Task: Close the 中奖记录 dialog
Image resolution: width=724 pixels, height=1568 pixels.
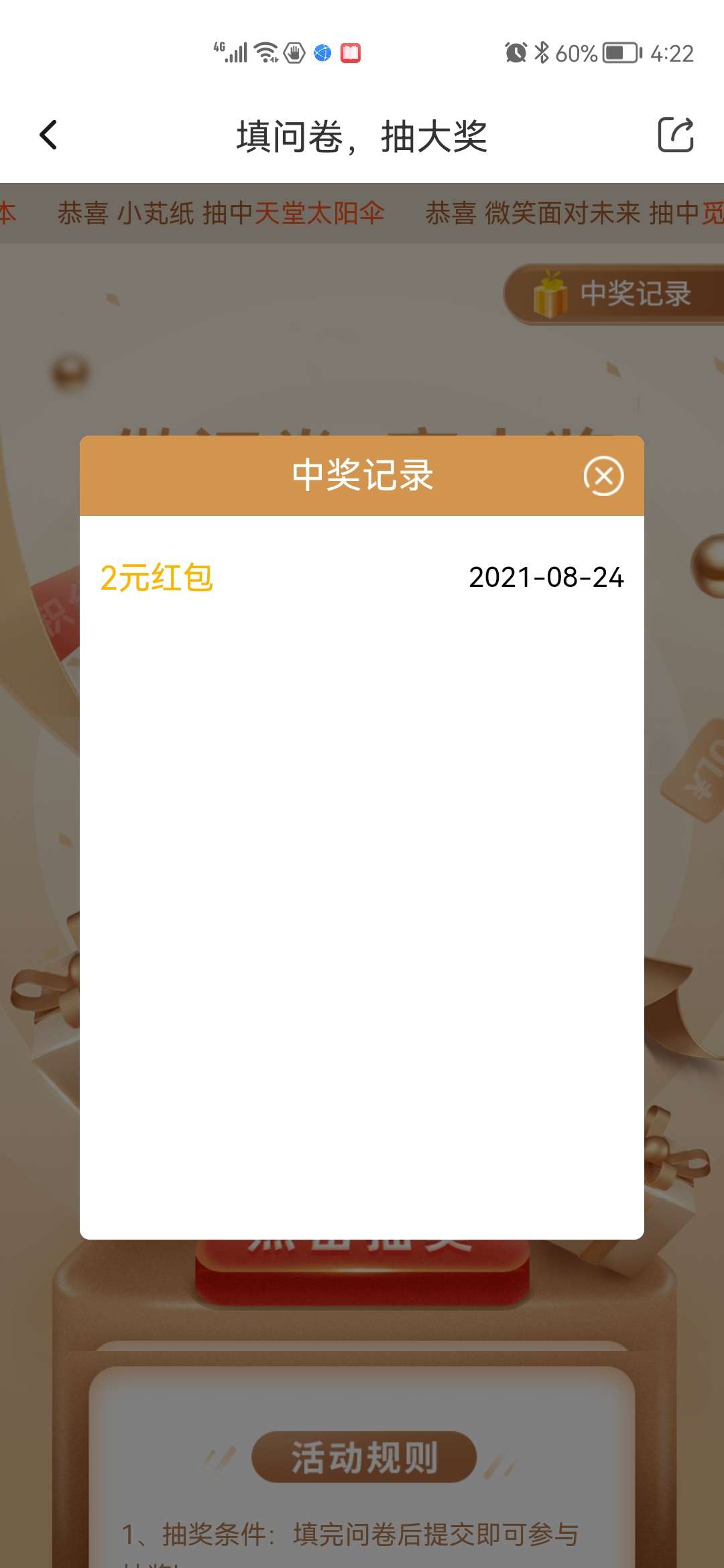Action: tap(603, 476)
